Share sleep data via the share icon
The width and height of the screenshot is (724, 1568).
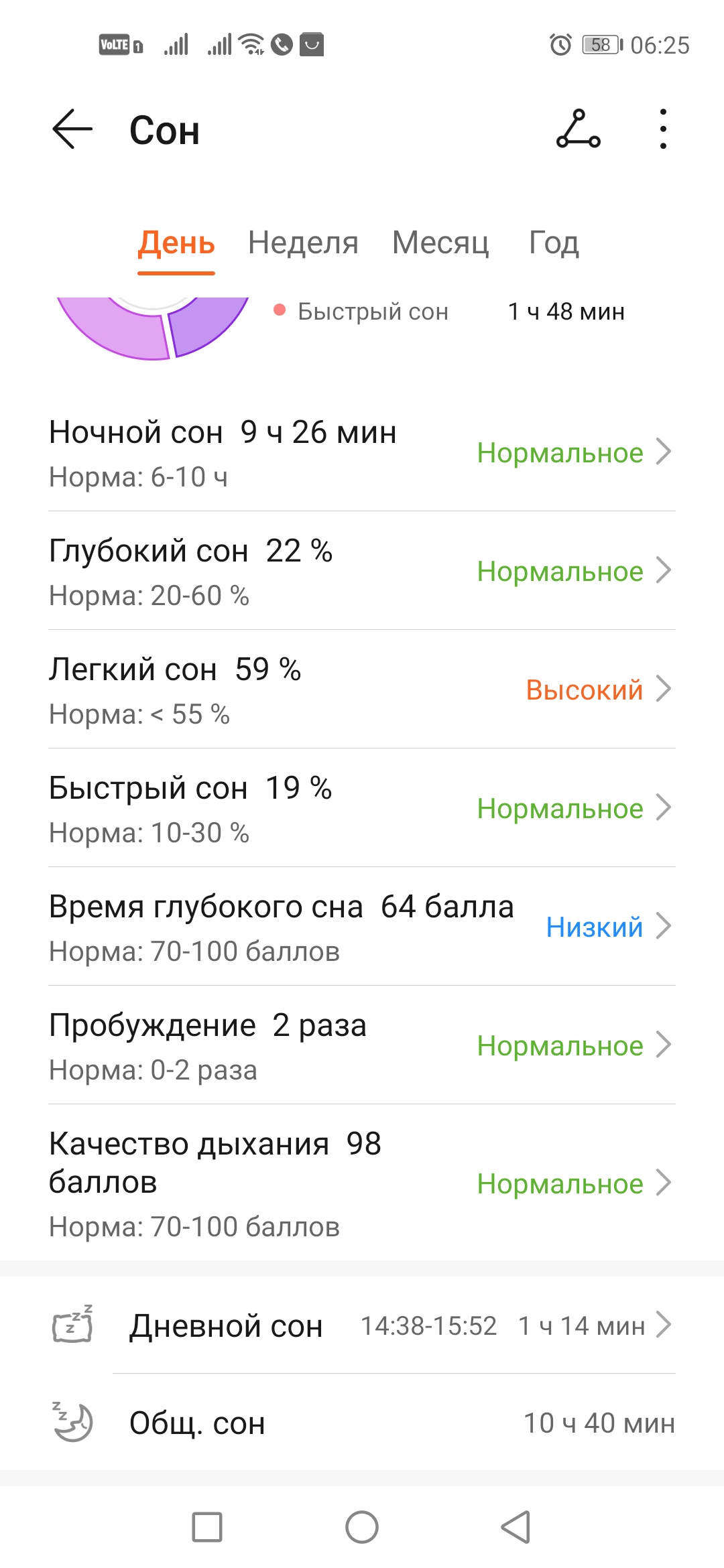click(578, 129)
